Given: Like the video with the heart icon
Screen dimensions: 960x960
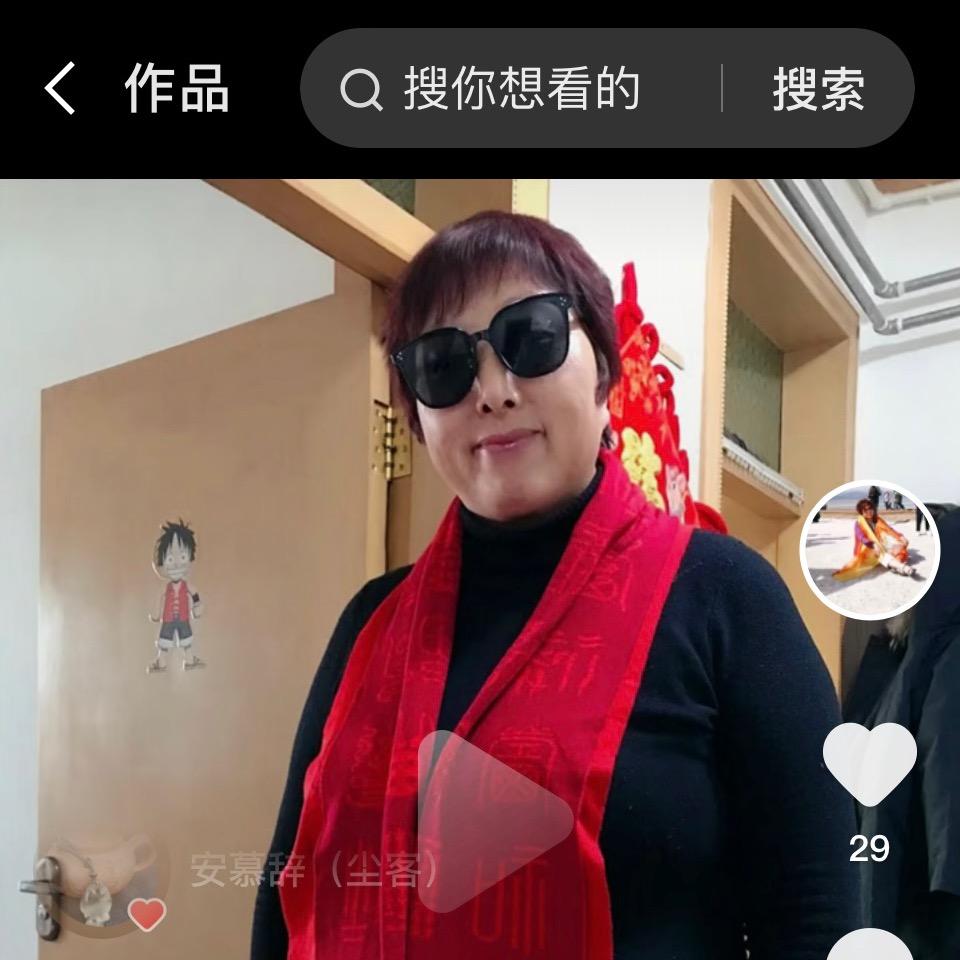Looking at the screenshot, I should 869,763.
